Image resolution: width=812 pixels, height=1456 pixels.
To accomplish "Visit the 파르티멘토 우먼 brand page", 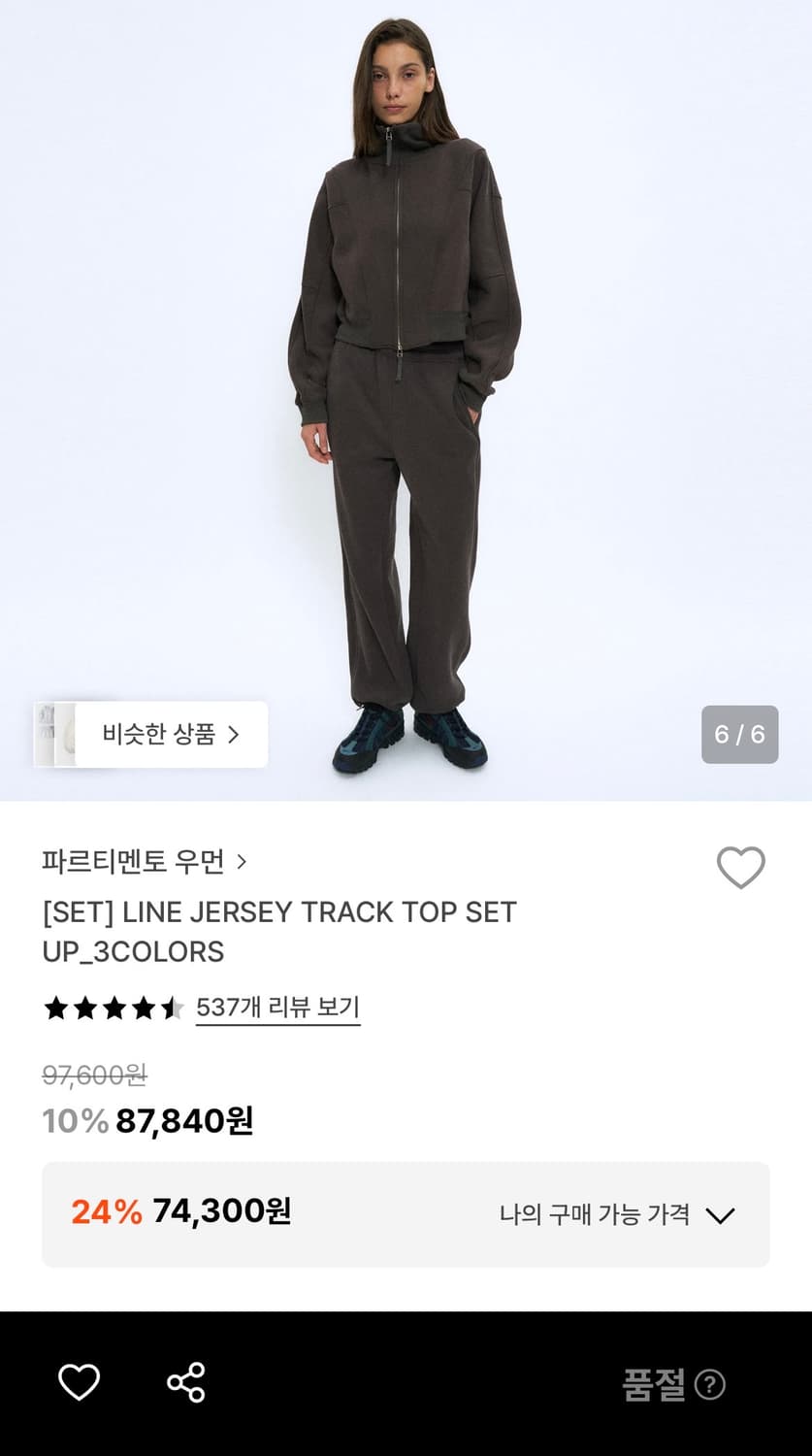I will 131,862.
